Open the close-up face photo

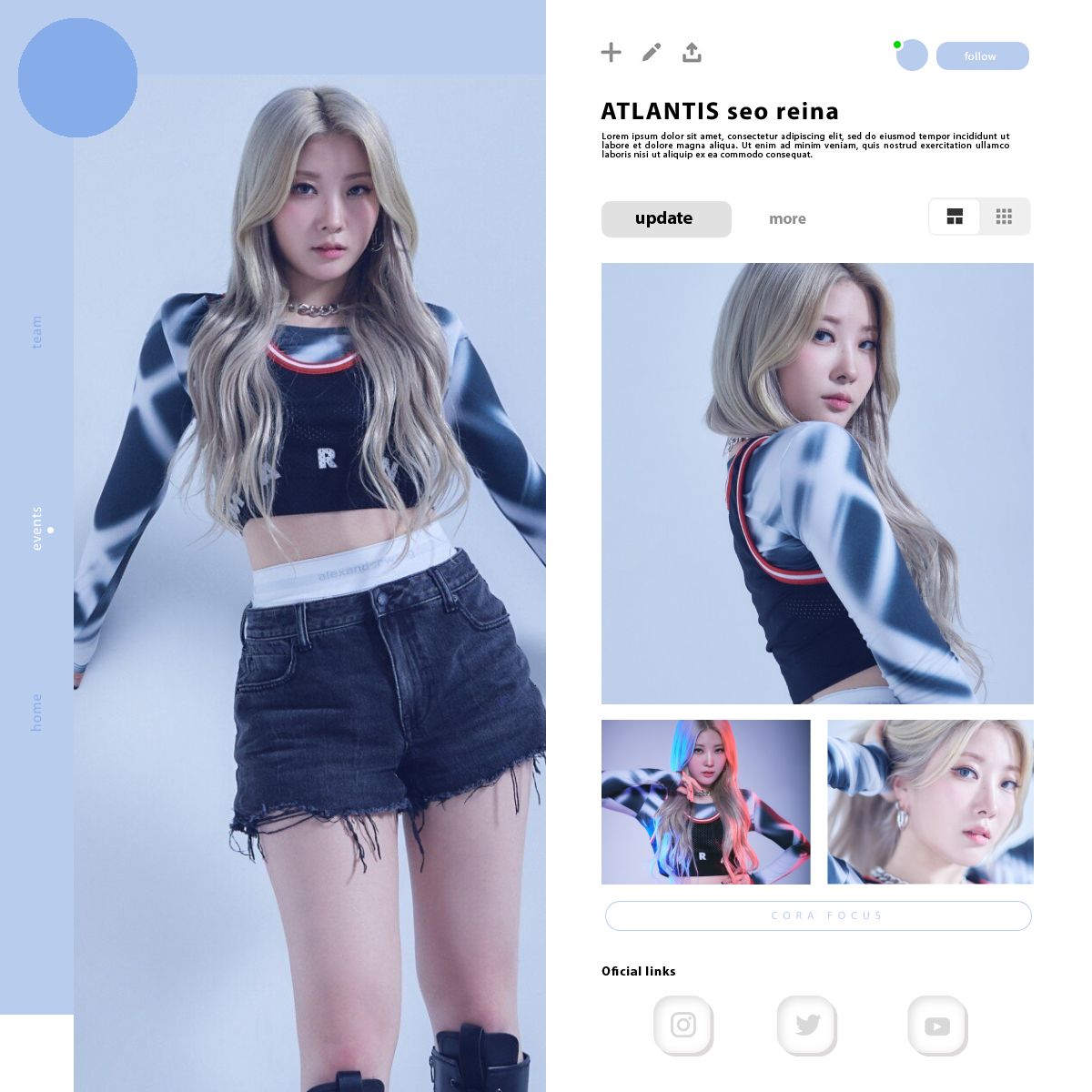(x=930, y=802)
